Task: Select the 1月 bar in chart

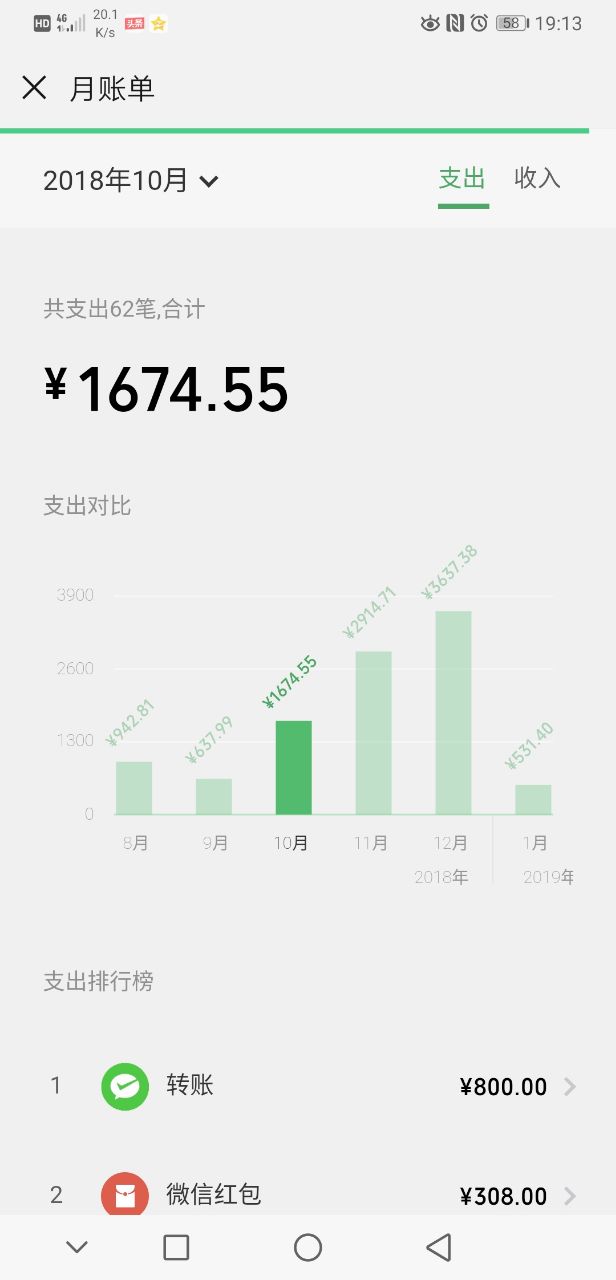Action: click(534, 799)
